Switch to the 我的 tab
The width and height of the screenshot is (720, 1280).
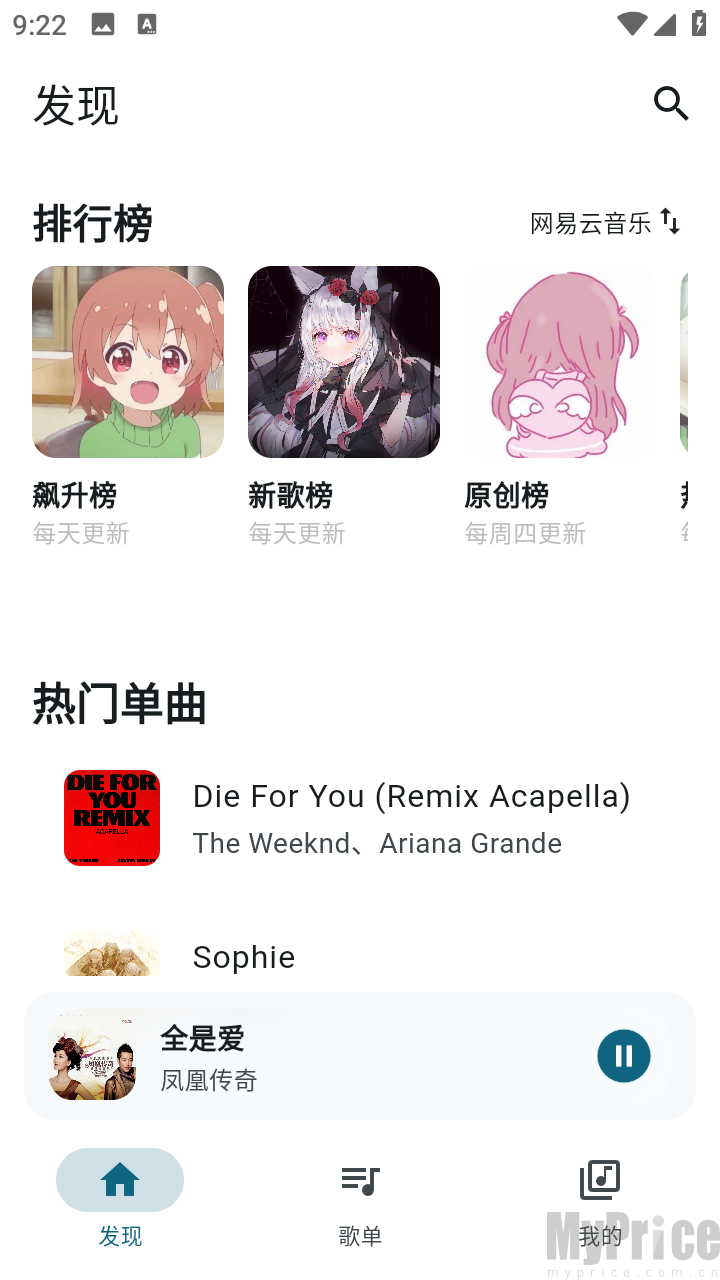(598, 1200)
